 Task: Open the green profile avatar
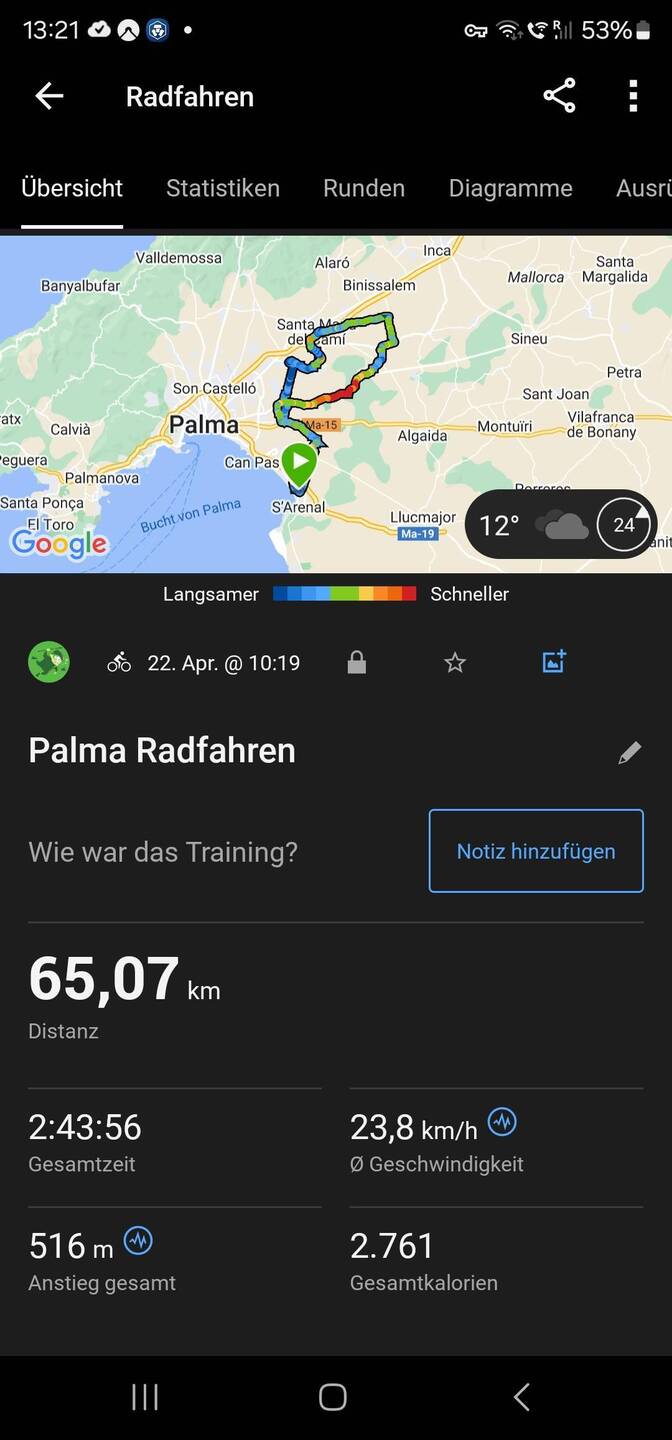(x=49, y=662)
